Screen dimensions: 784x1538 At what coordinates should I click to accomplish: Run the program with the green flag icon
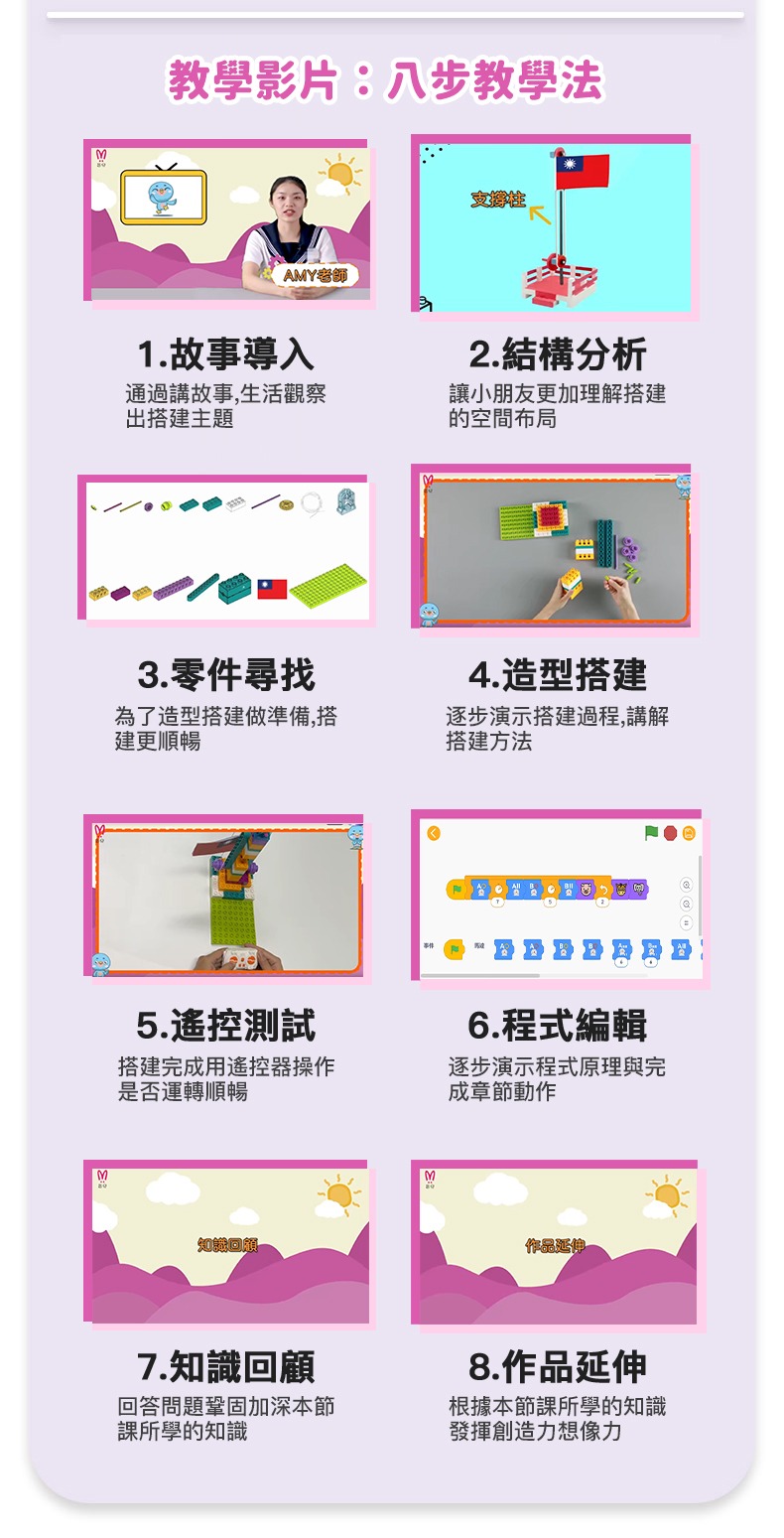coord(651,833)
